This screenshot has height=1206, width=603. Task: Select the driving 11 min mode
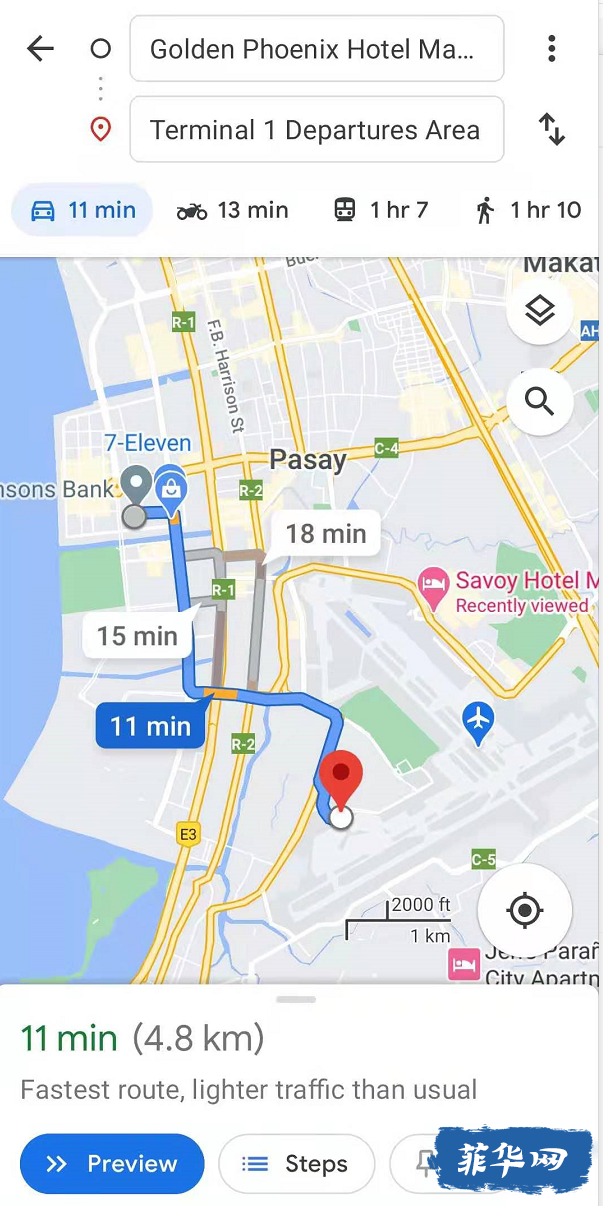(83, 210)
